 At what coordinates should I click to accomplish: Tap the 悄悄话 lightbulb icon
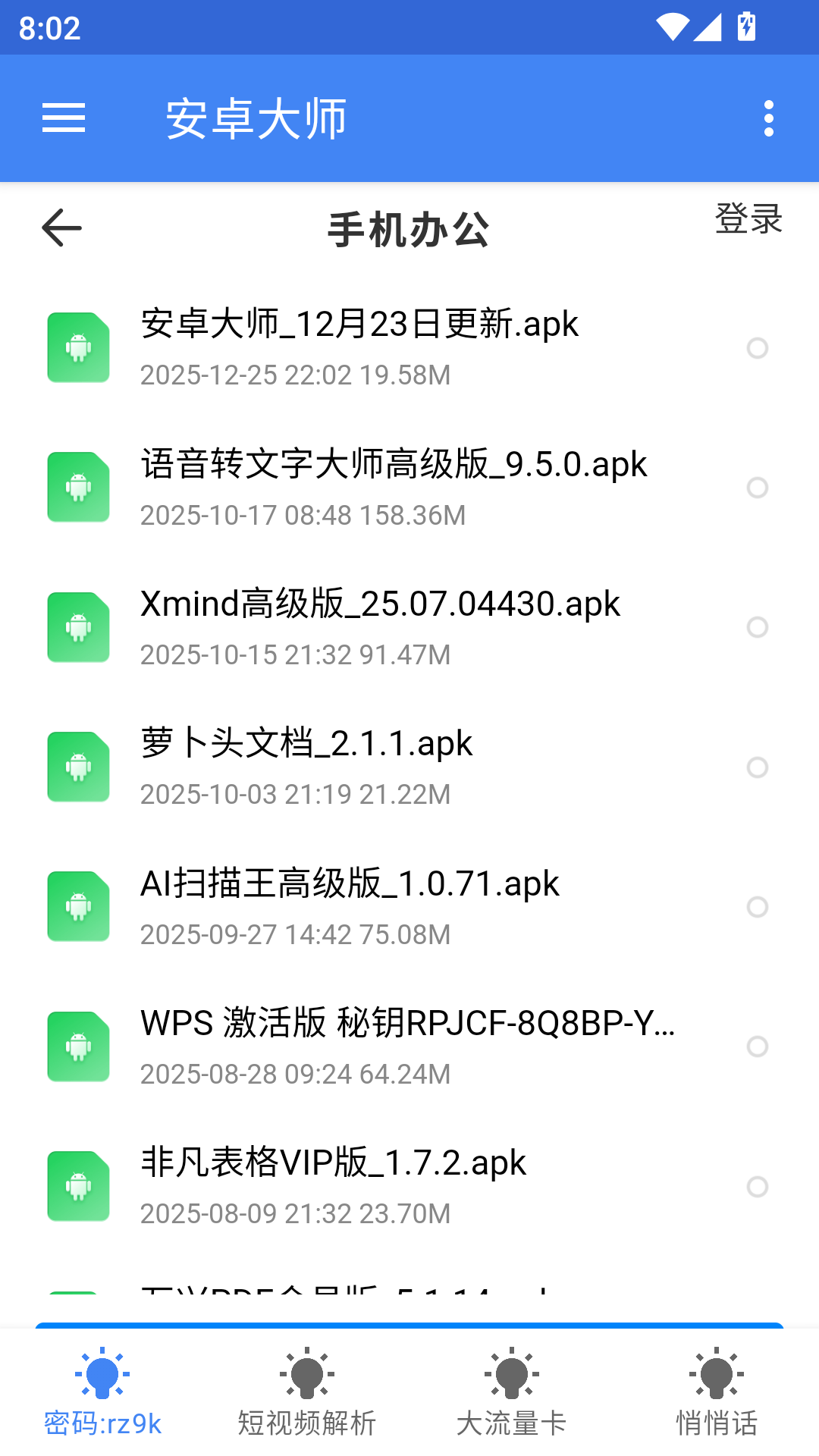point(714,1373)
